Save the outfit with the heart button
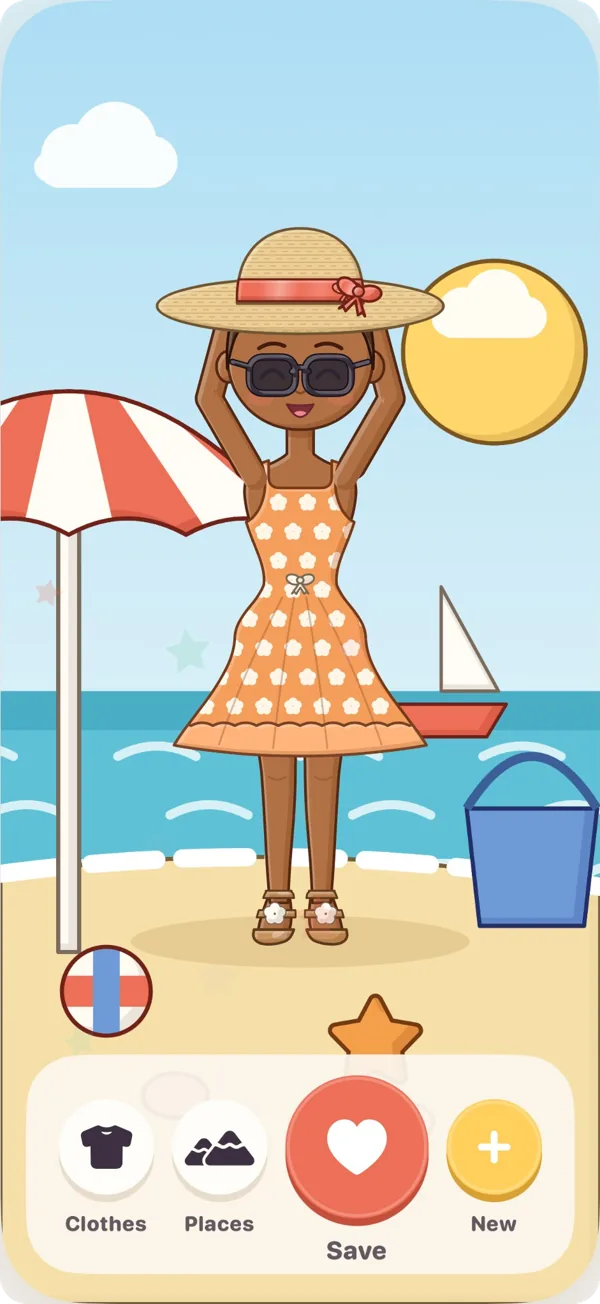600x1304 pixels. [357, 1150]
